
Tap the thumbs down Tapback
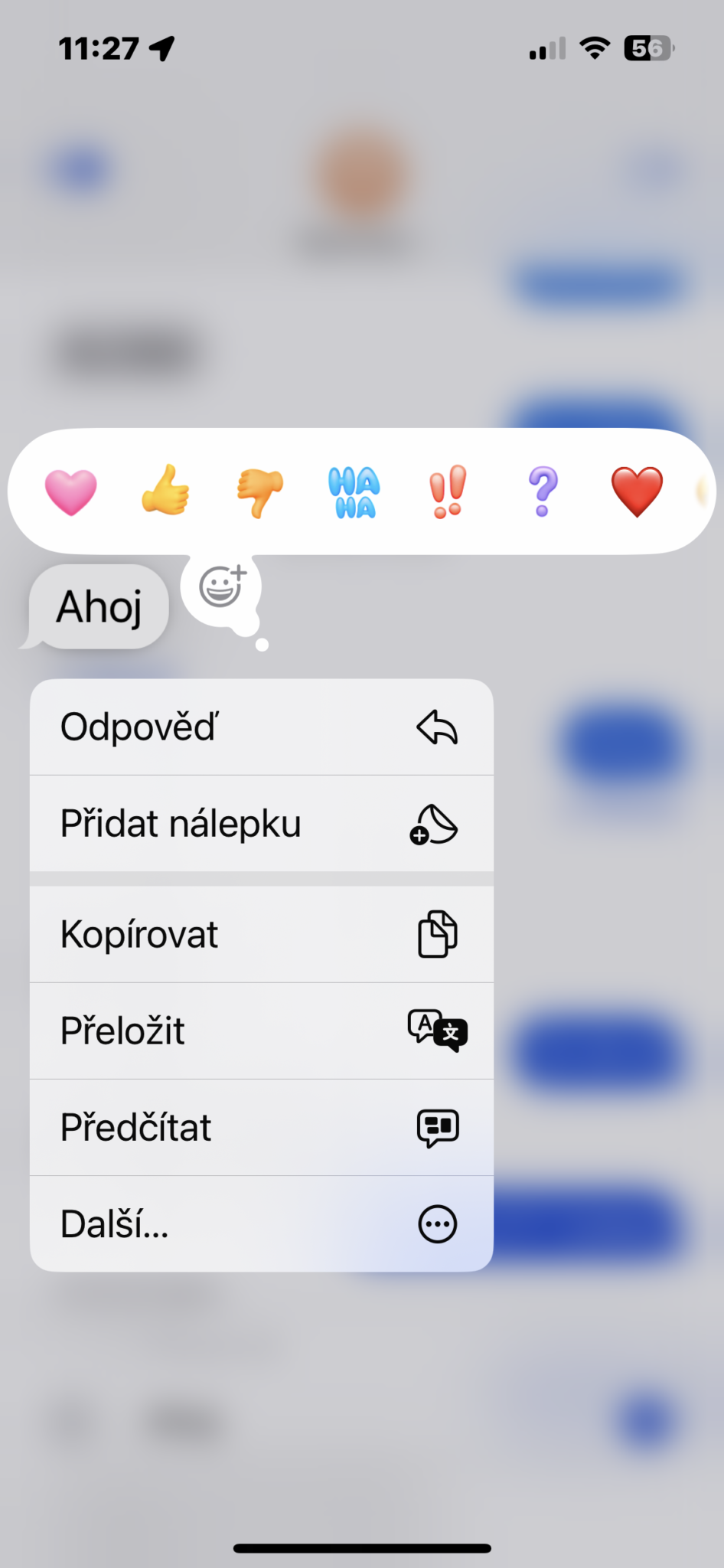coord(259,490)
